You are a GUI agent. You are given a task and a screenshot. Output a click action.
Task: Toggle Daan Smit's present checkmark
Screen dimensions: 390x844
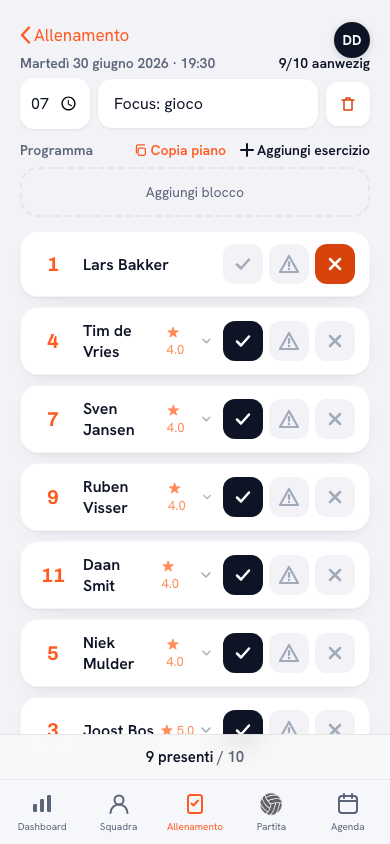click(243, 575)
